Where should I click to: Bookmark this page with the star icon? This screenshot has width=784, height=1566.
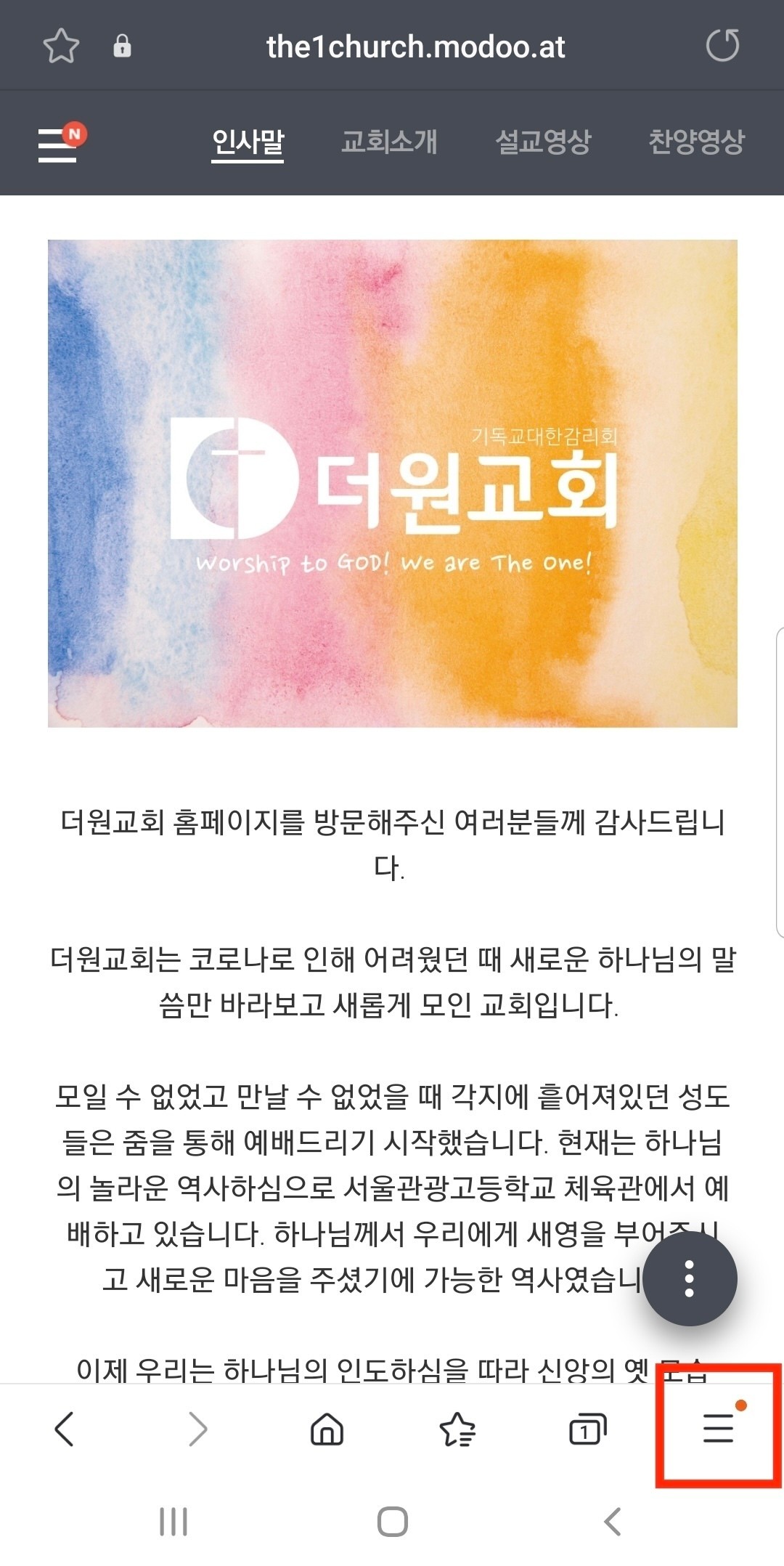click(x=61, y=46)
